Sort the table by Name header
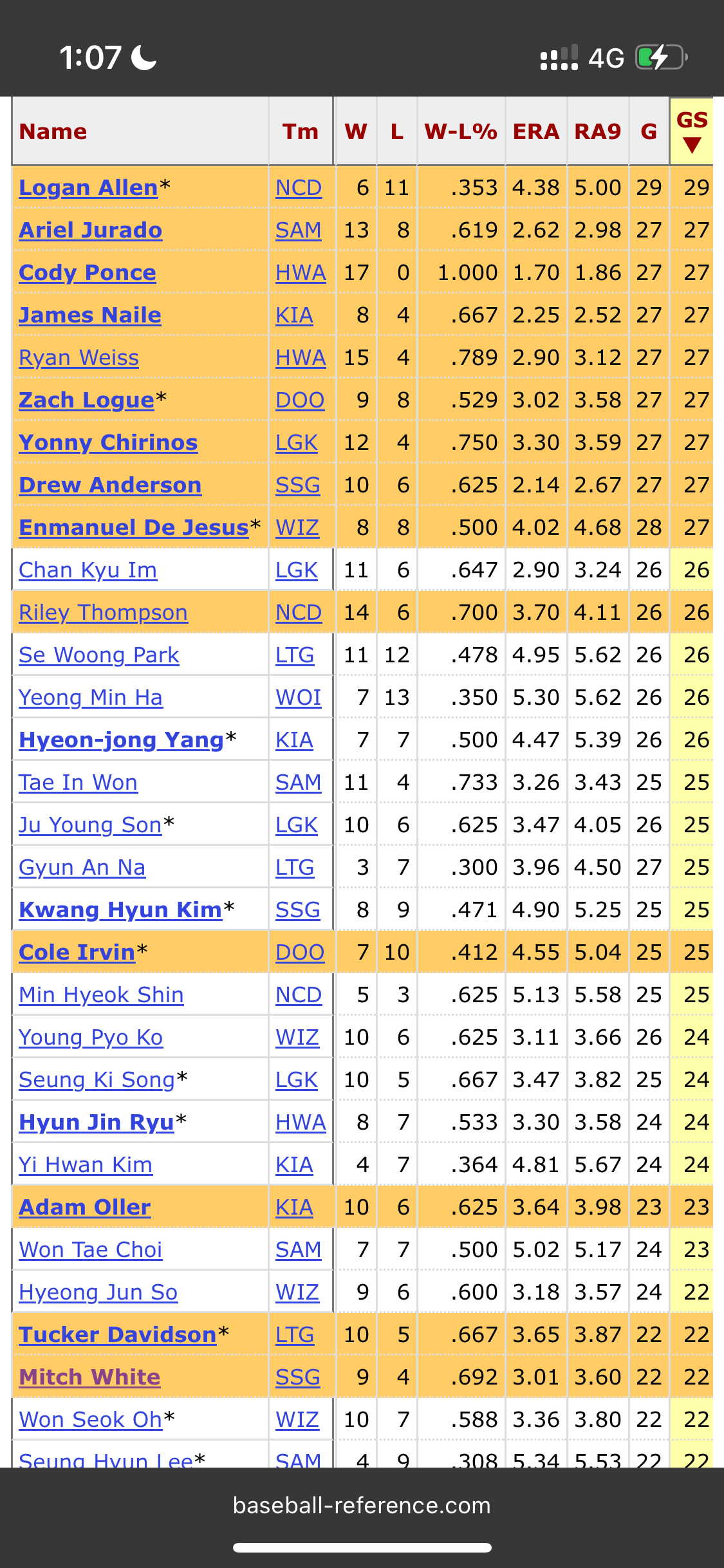Screen dimensions: 724x1568 [x=53, y=131]
